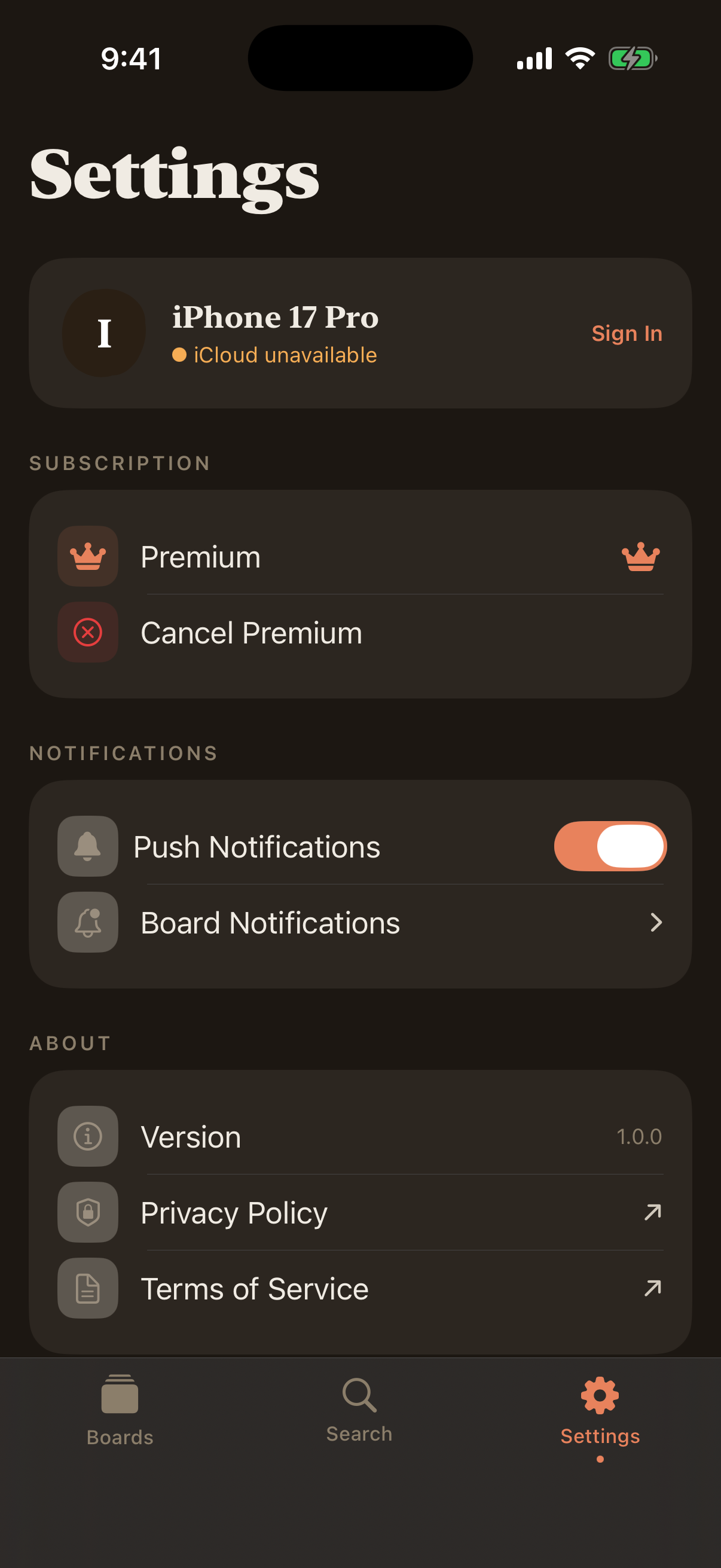Click the Privacy Policy shield icon
The width and height of the screenshot is (721, 1568).
point(87,1213)
